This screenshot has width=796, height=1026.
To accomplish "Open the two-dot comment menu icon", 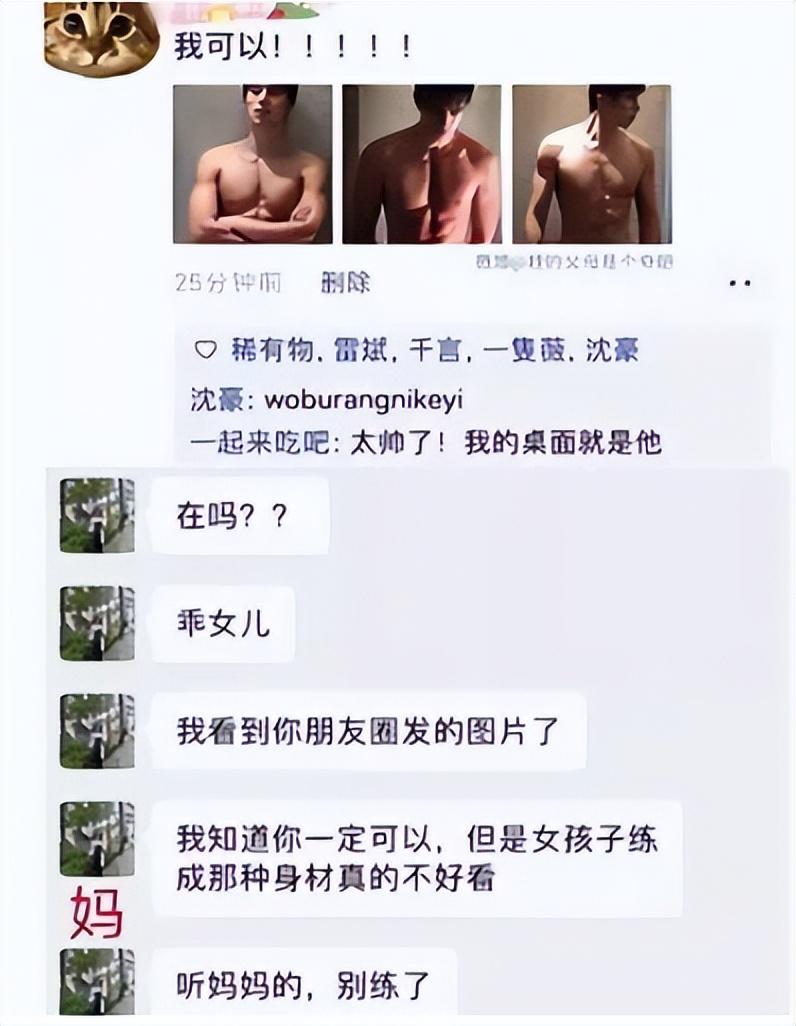I will pyautogui.click(x=741, y=283).
